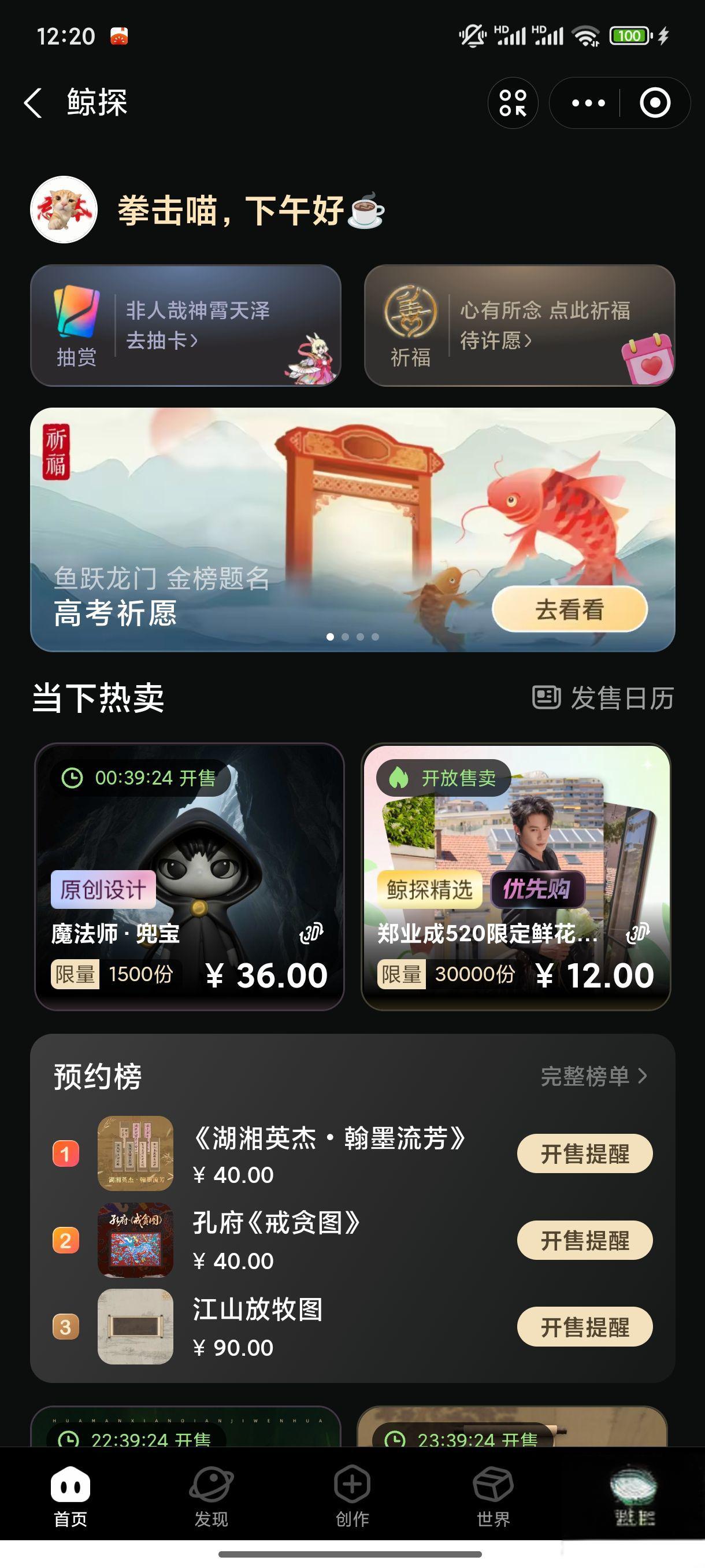Open the 拳击喵 profile avatar
The height and width of the screenshot is (1568, 705).
(x=64, y=210)
